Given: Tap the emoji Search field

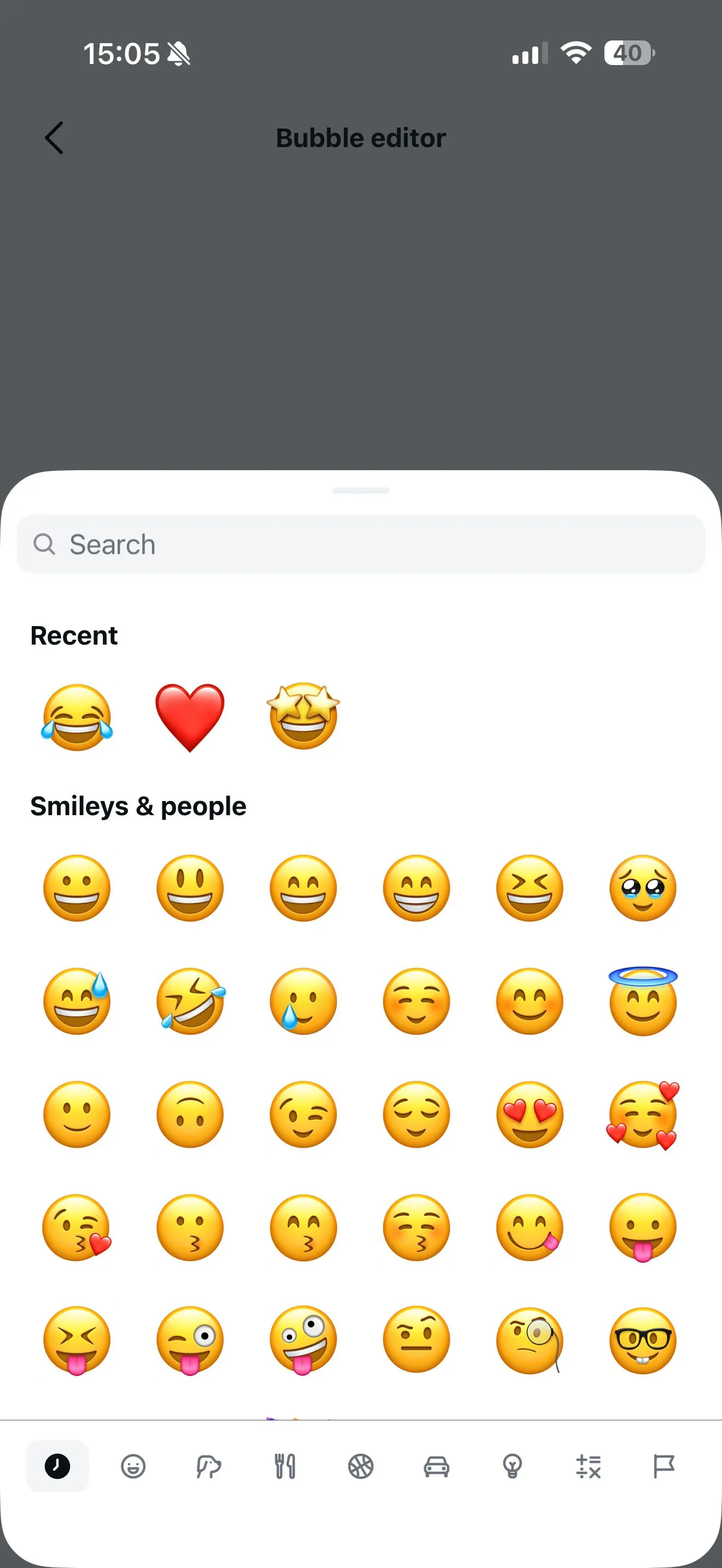Looking at the screenshot, I should pos(360,543).
